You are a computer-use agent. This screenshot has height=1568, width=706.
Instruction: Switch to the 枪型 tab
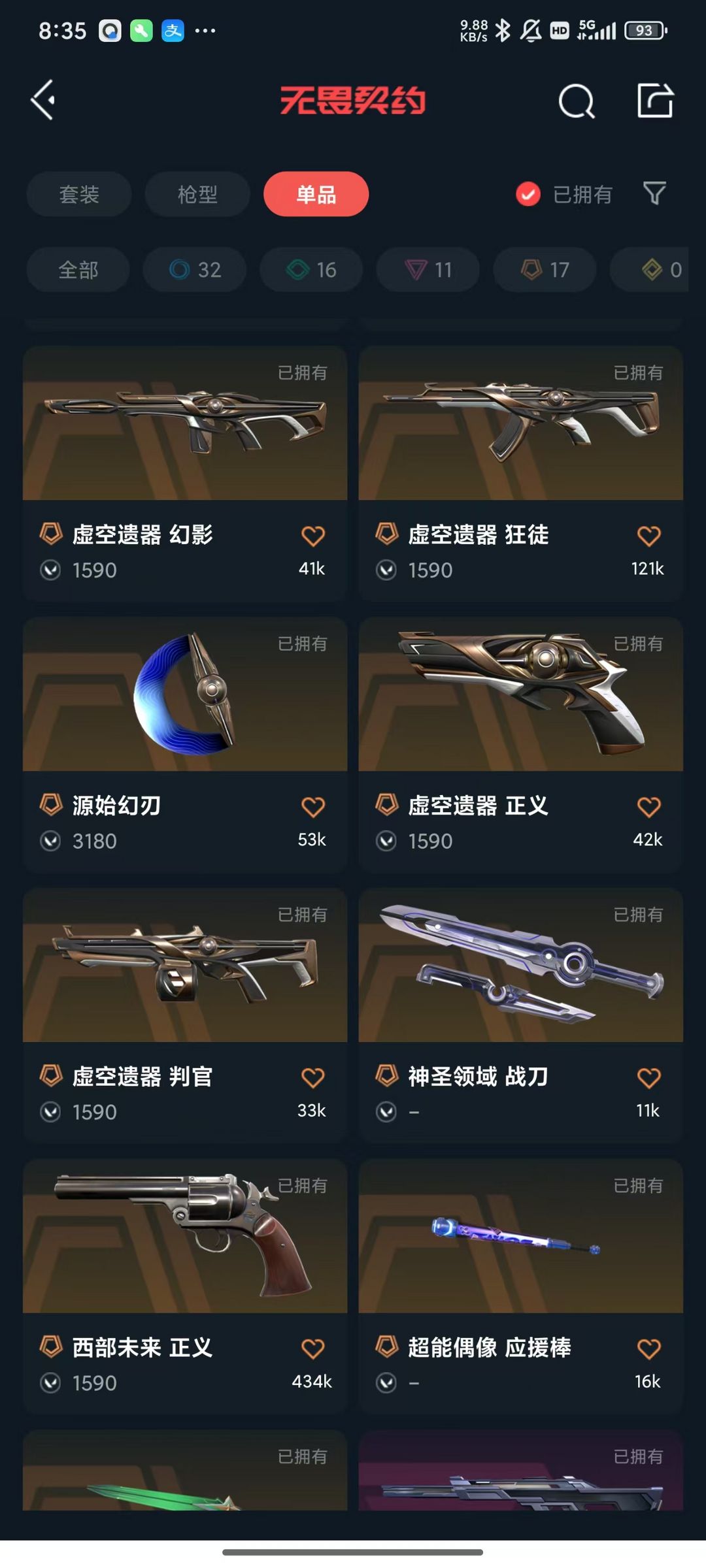(x=197, y=194)
